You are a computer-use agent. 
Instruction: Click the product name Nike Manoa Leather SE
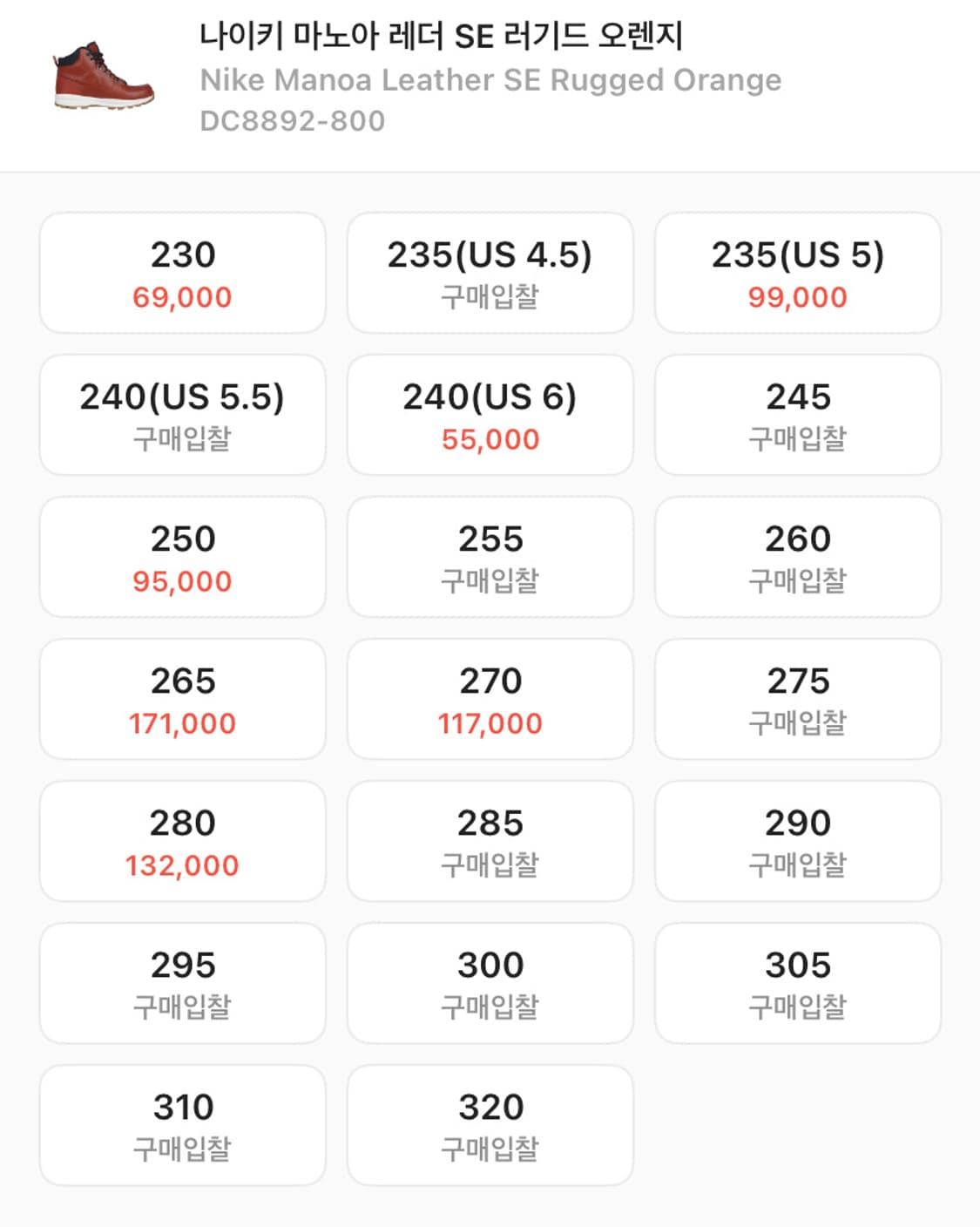coord(490,81)
